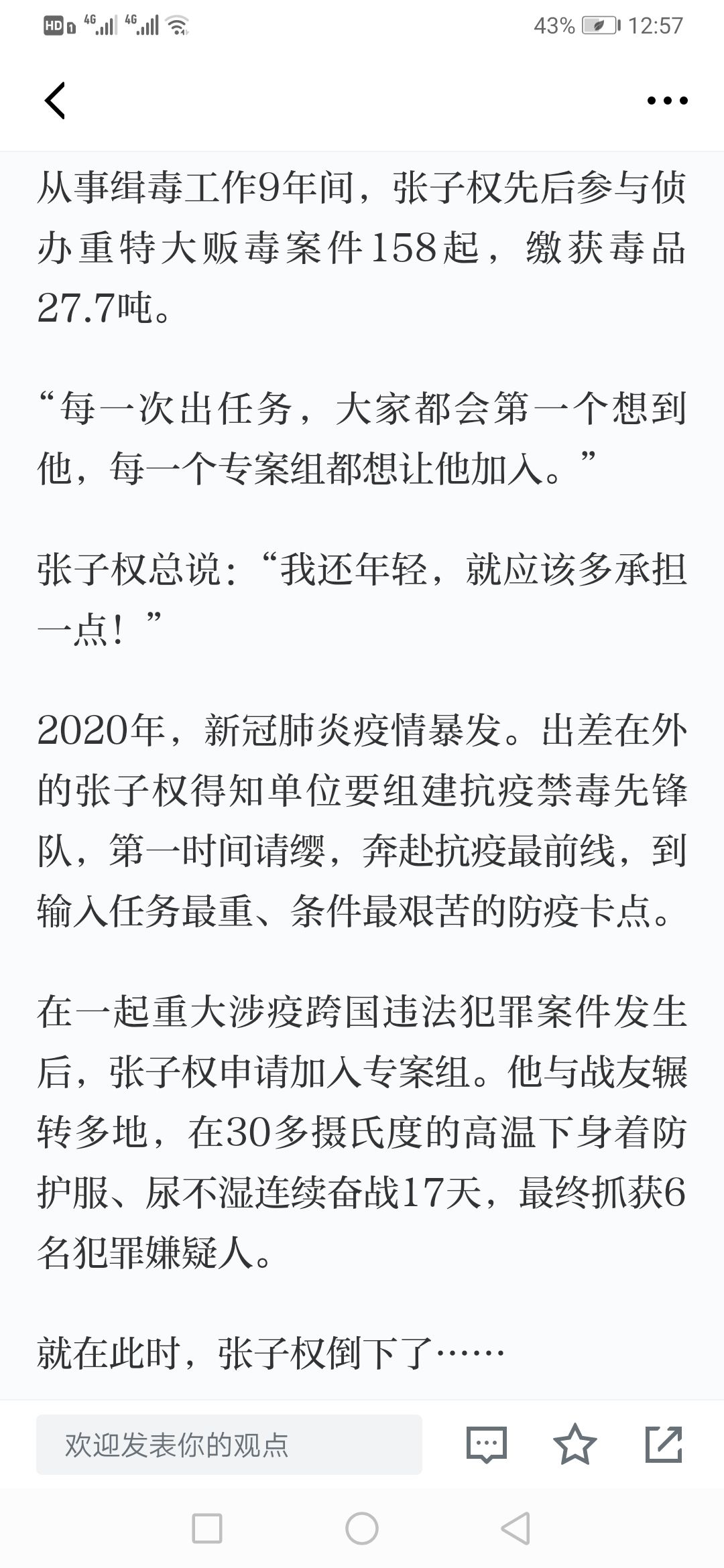Open the three-dot overflow menu
The image size is (724, 1568).
point(667,101)
